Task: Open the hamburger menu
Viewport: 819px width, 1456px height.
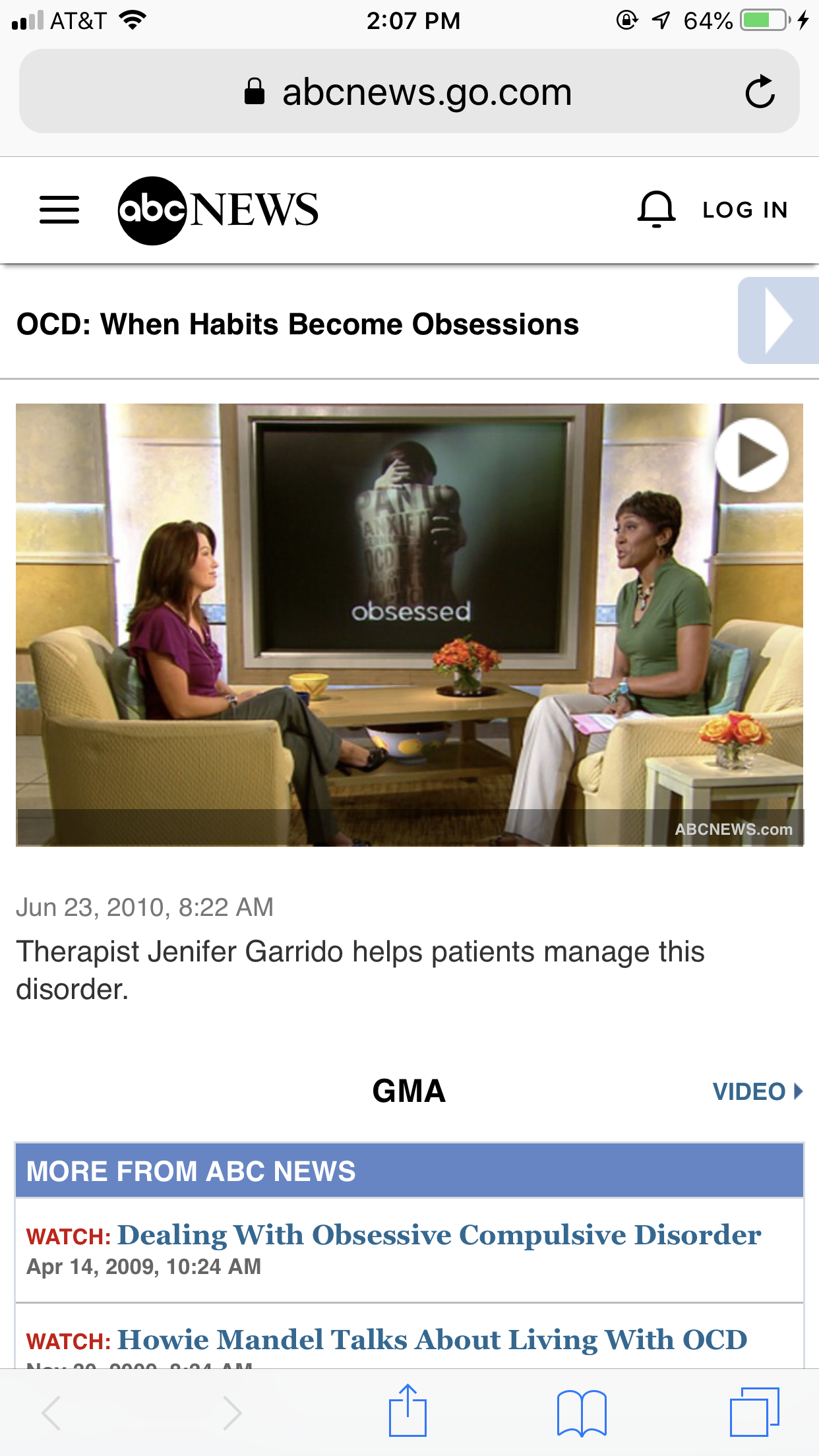Action: pyautogui.click(x=59, y=210)
